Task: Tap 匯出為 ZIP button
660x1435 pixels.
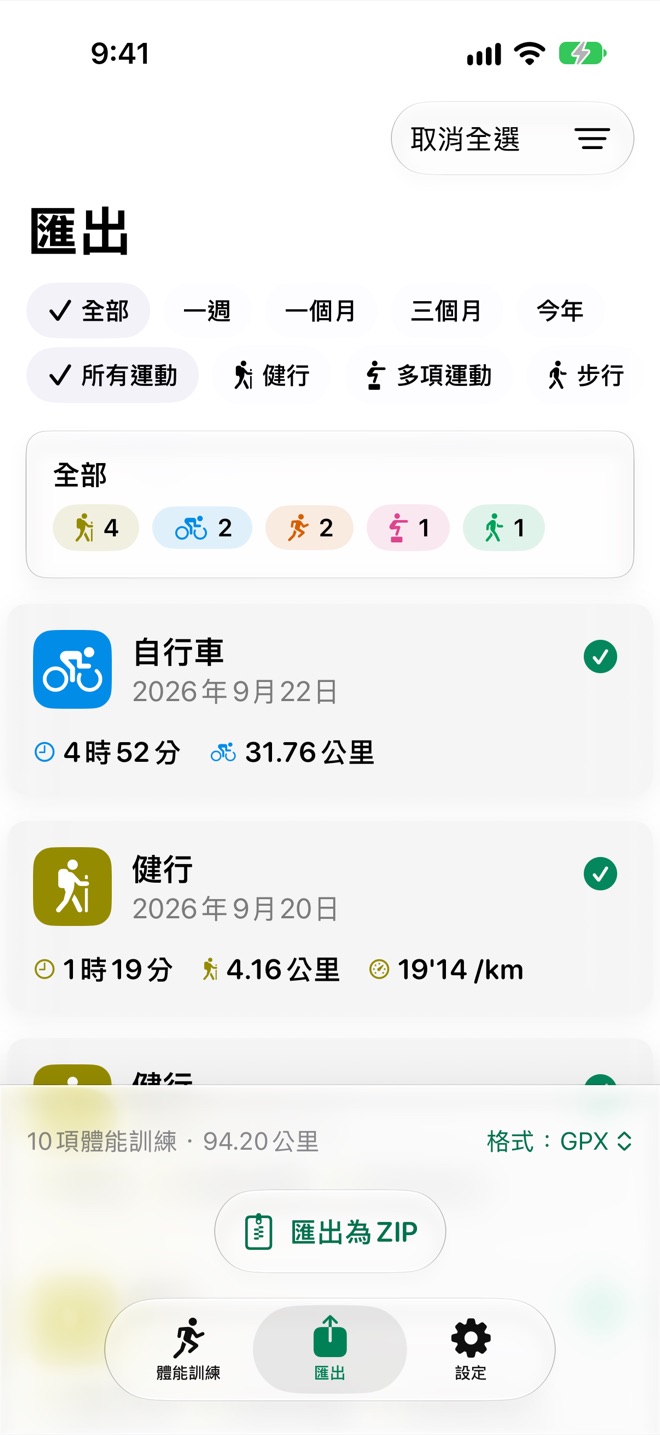Action: point(330,1232)
